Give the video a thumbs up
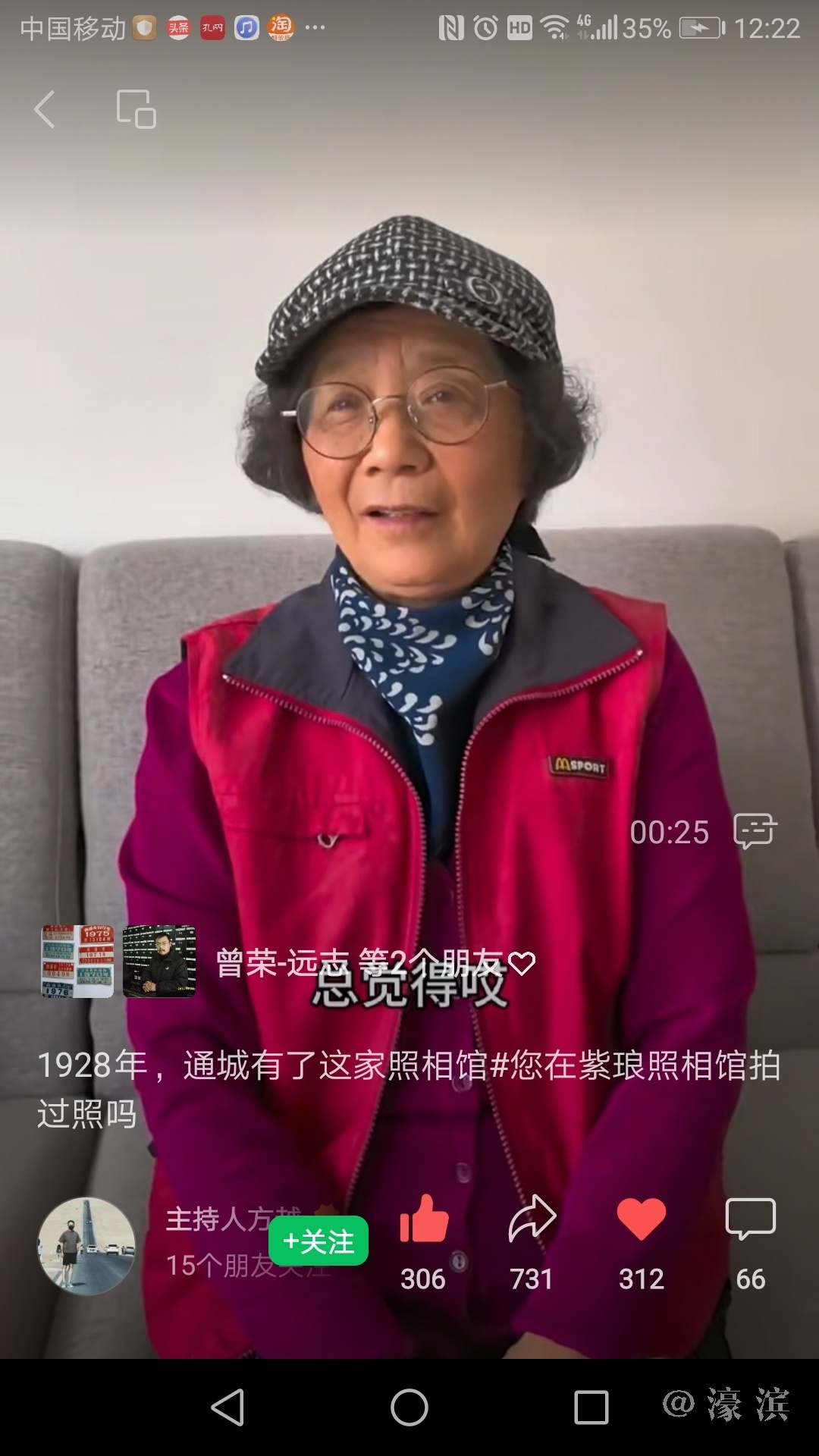Viewport: 819px width, 1456px height. pos(424,1221)
